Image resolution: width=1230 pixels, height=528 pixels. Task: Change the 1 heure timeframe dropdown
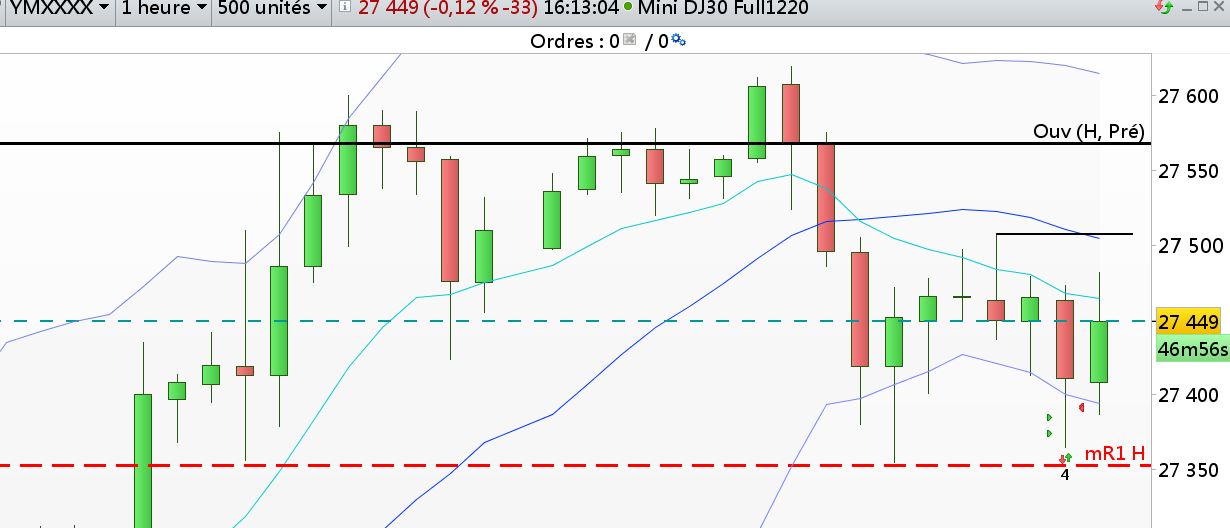[164, 8]
